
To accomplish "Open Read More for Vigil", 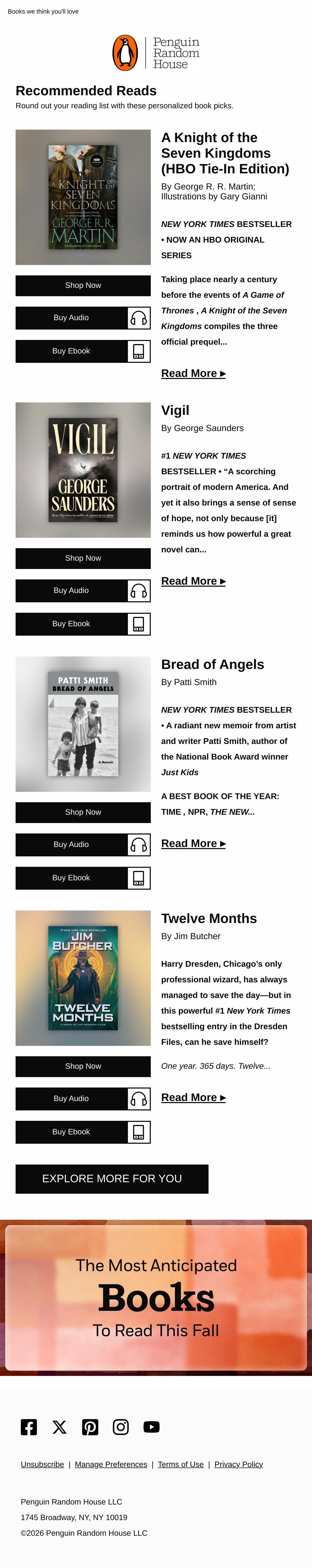I will (193, 581).
